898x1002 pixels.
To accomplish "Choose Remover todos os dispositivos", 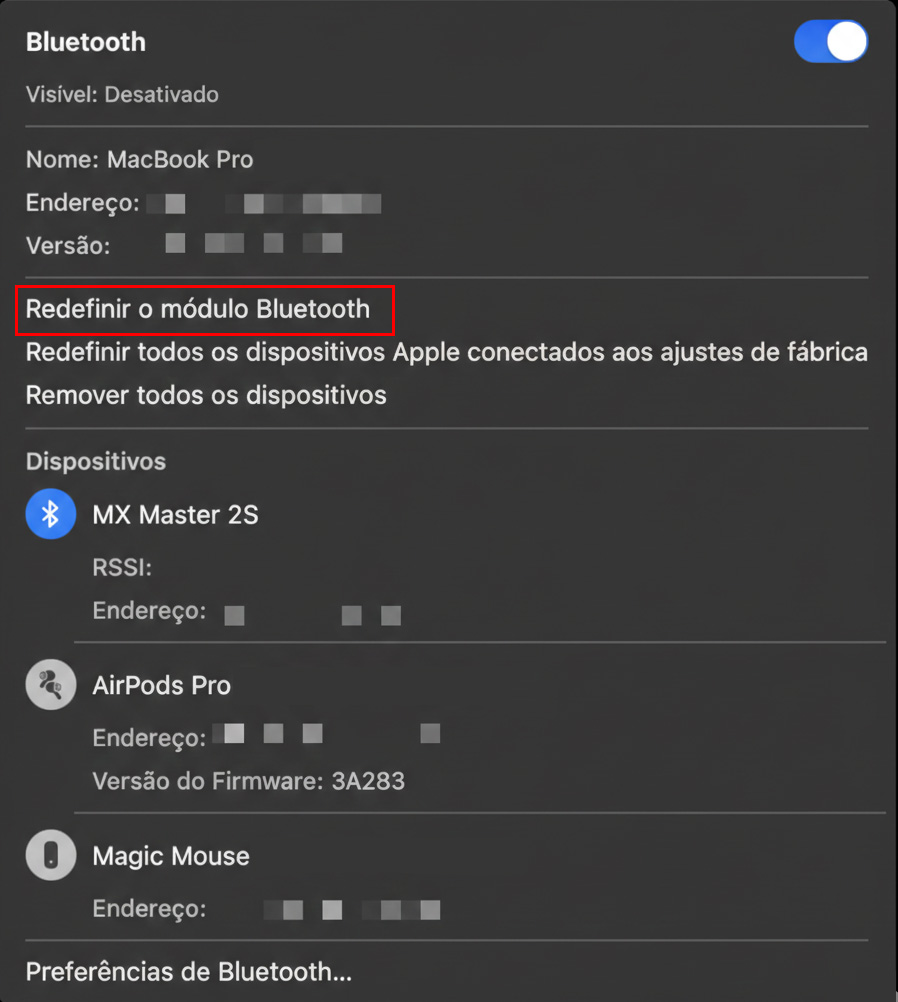I will click(205, 395).
